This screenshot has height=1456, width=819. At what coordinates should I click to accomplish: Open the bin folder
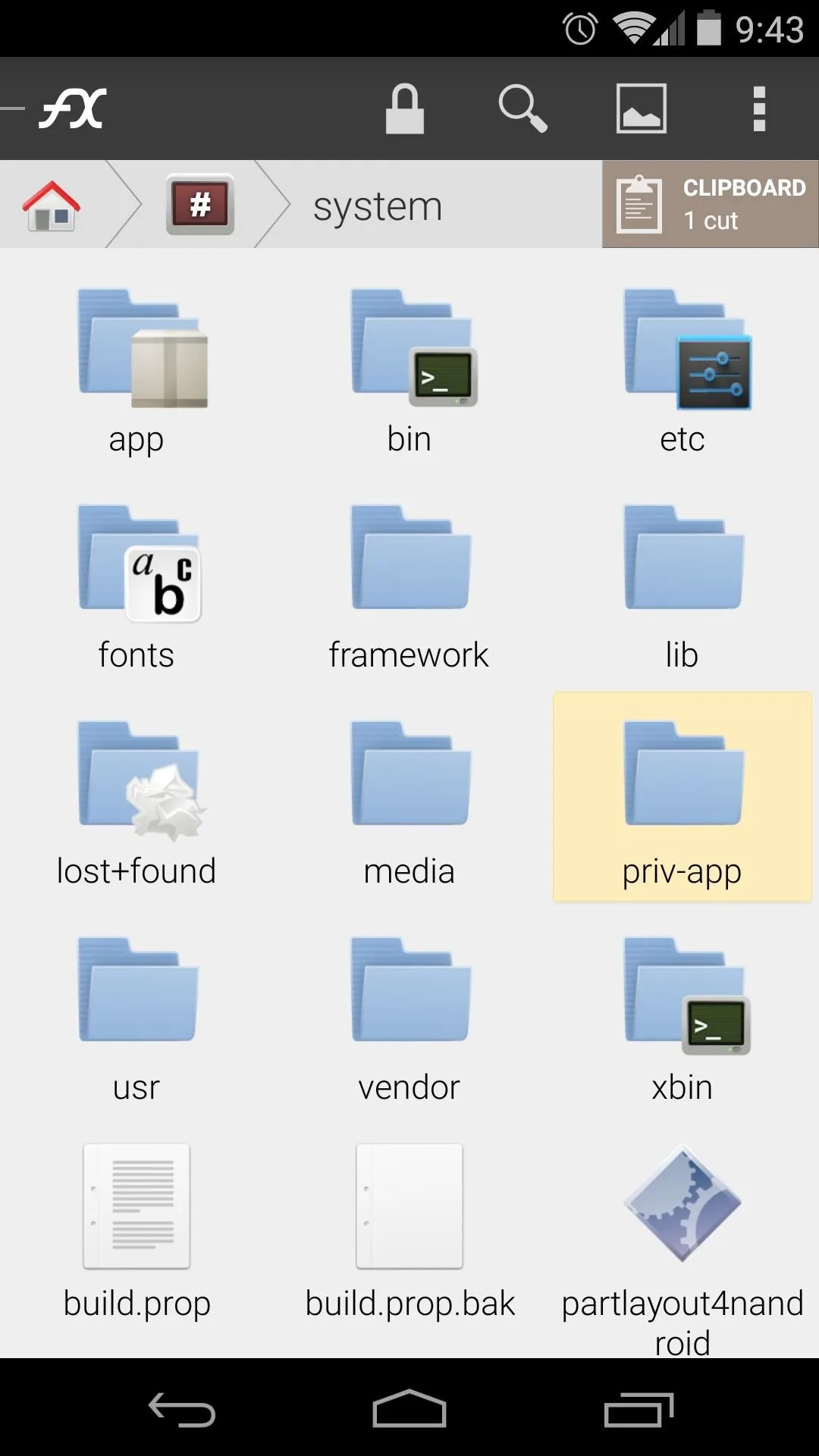409,371
